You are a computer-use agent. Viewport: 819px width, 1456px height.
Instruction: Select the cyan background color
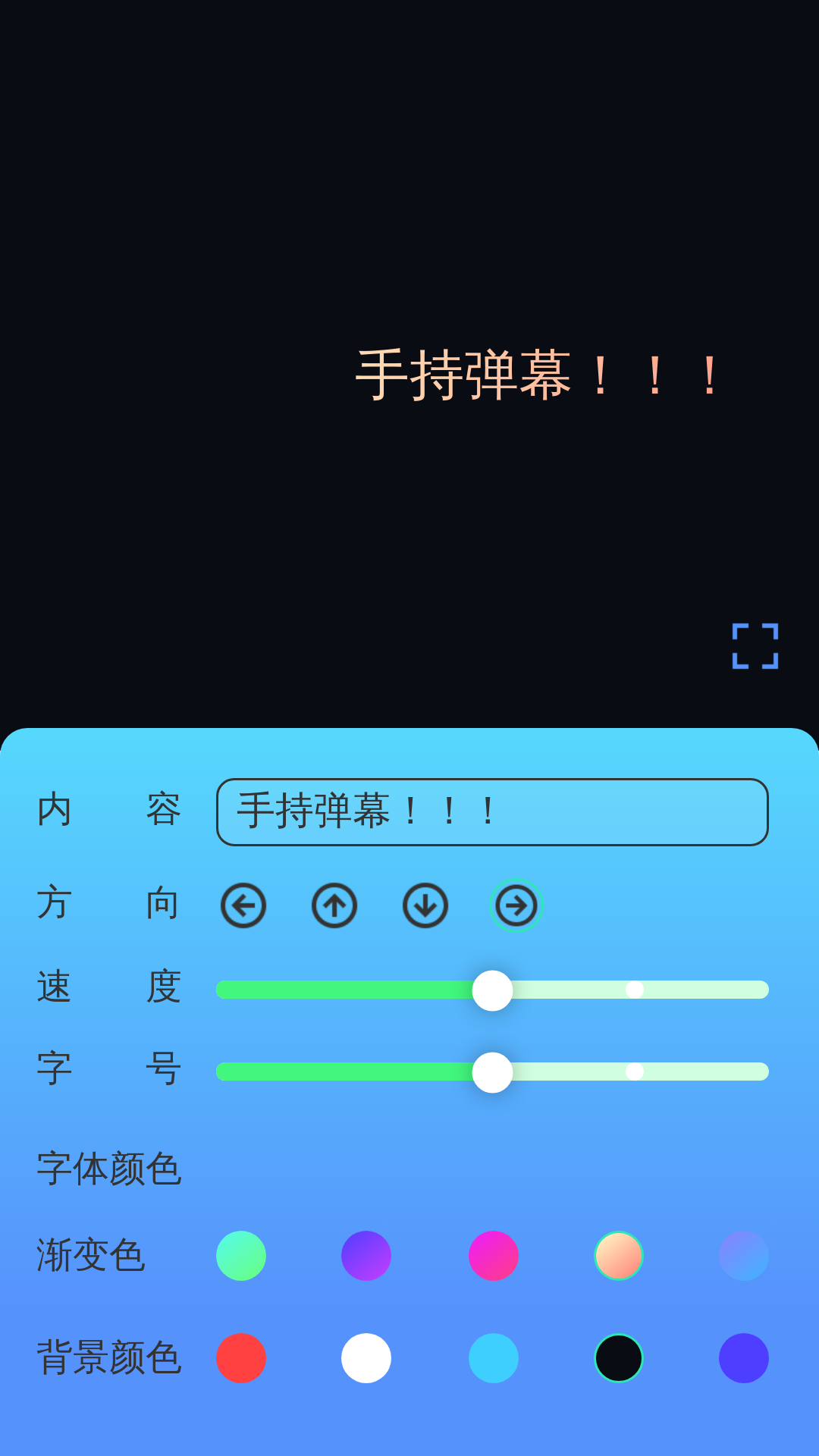pos(493,1358)
